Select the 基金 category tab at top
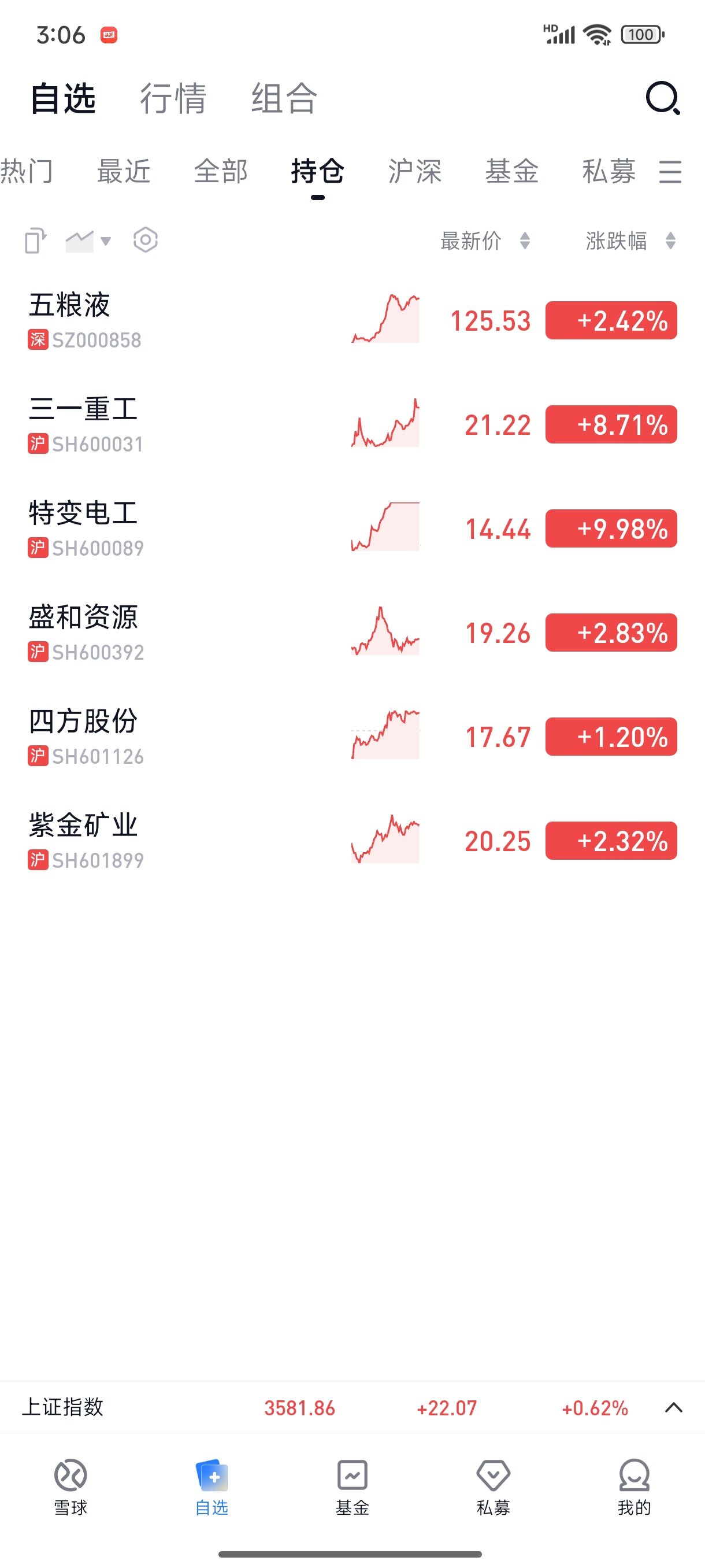705x1568 pixels. [511, 171]
